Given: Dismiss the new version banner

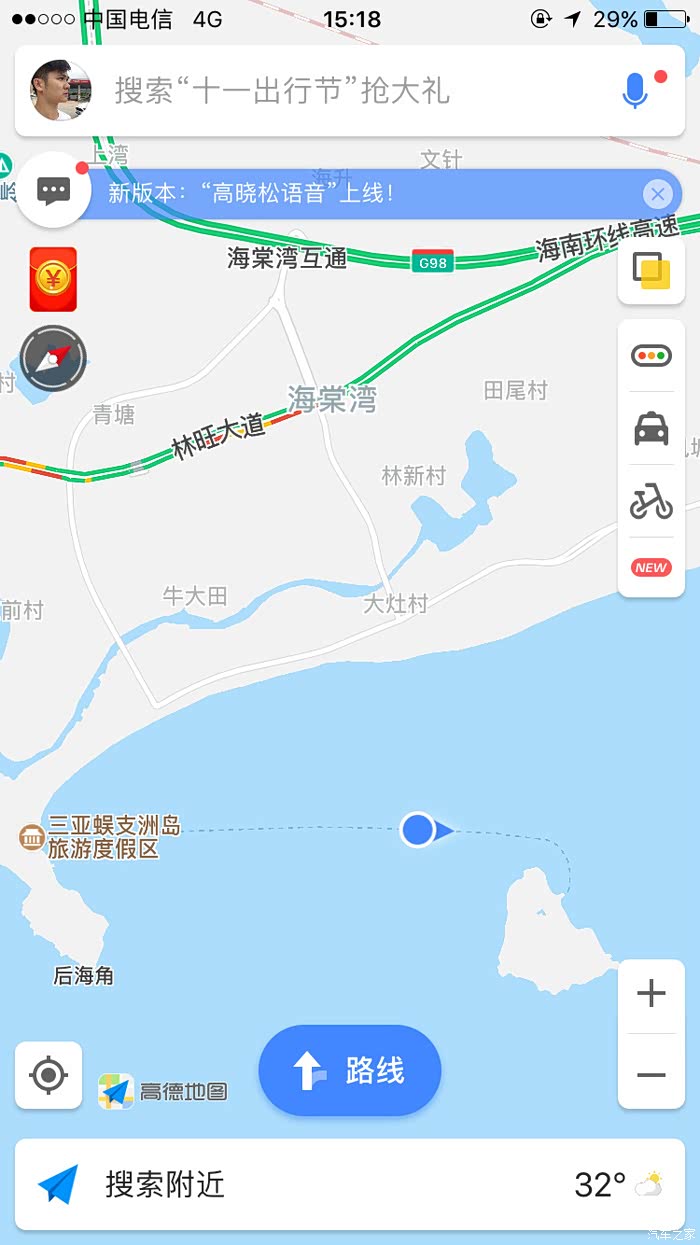Looking at the screenshot, I should click(657, 193).
